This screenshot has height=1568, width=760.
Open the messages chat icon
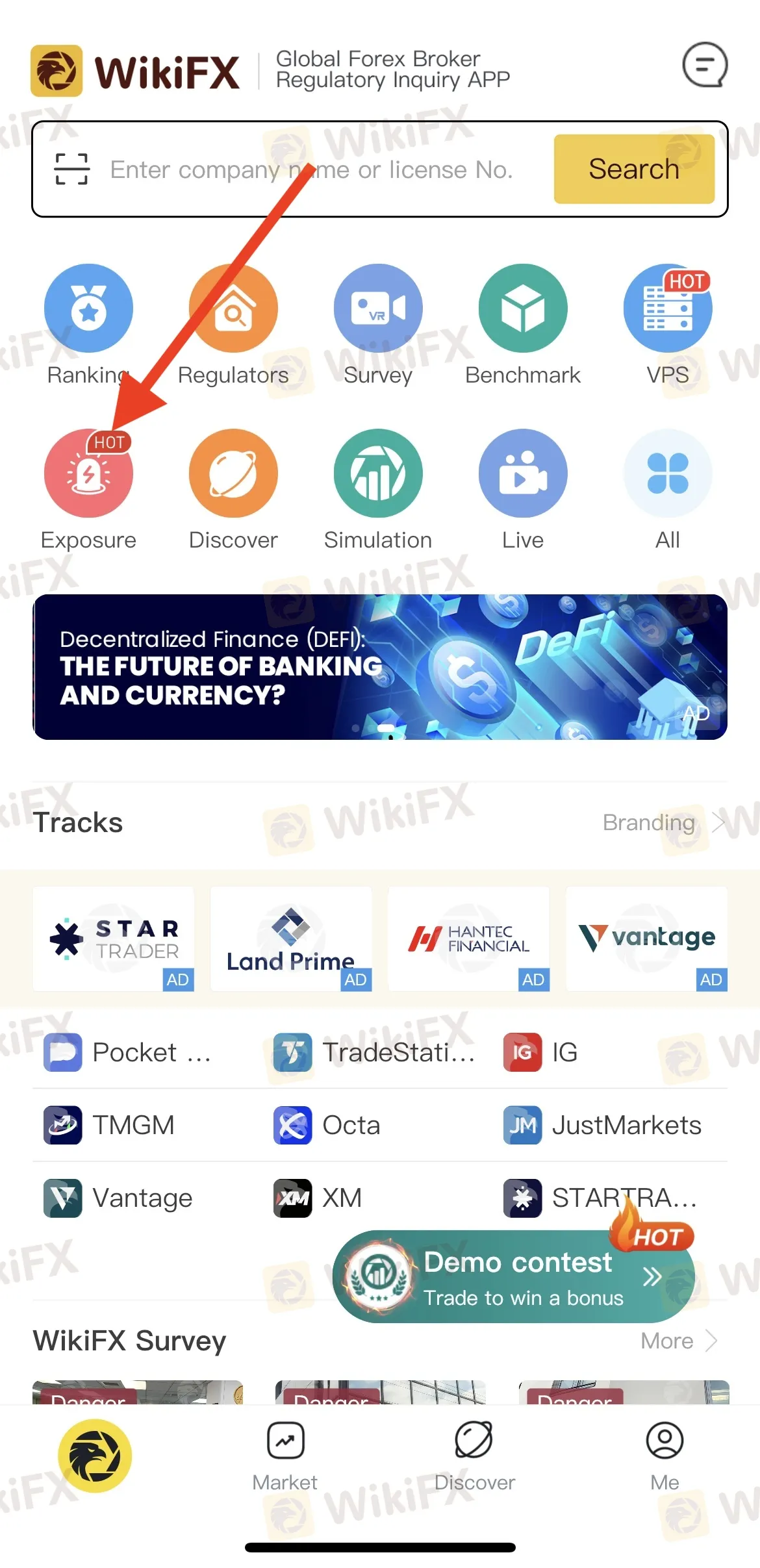tap(704, 65)
